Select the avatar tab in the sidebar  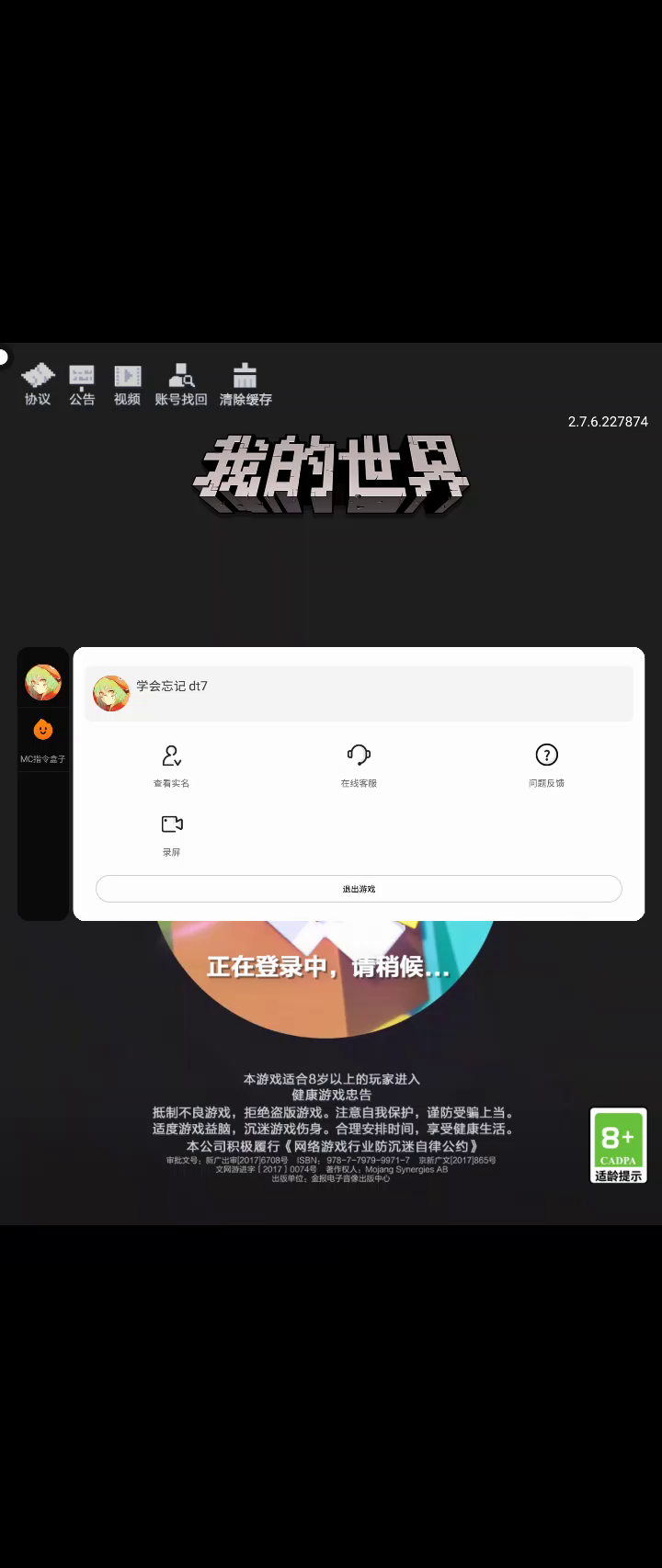click(x=42, y=682)
